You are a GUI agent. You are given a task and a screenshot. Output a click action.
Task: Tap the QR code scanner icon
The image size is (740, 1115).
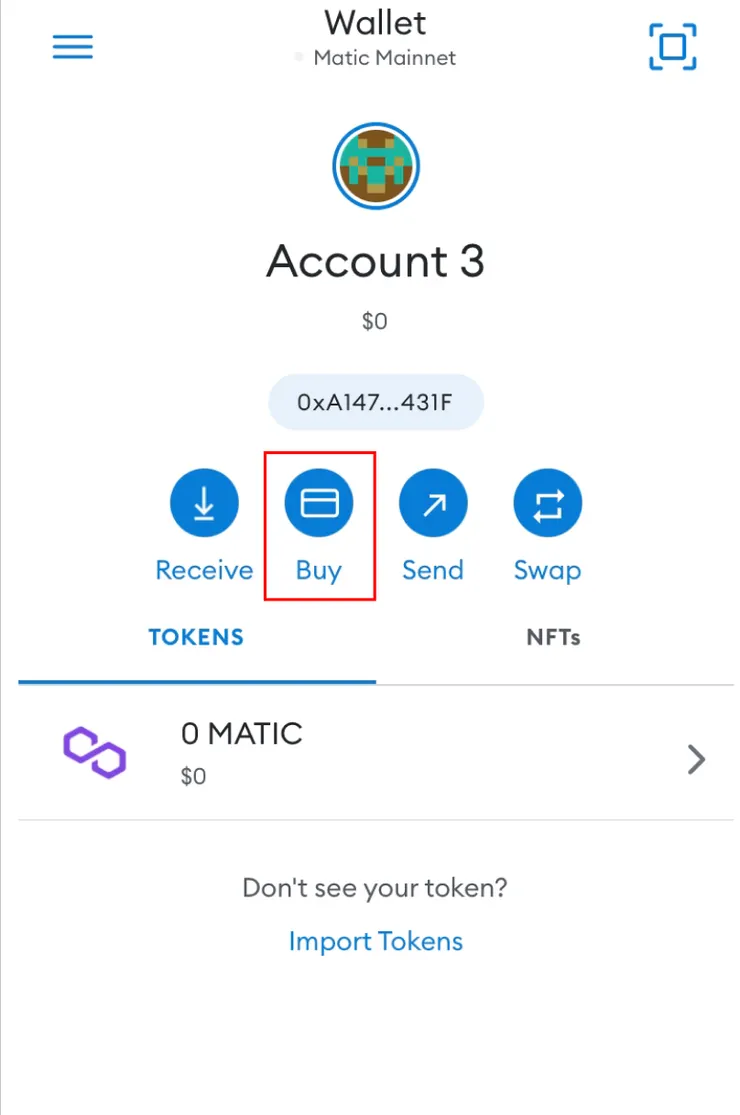point(672,46)
